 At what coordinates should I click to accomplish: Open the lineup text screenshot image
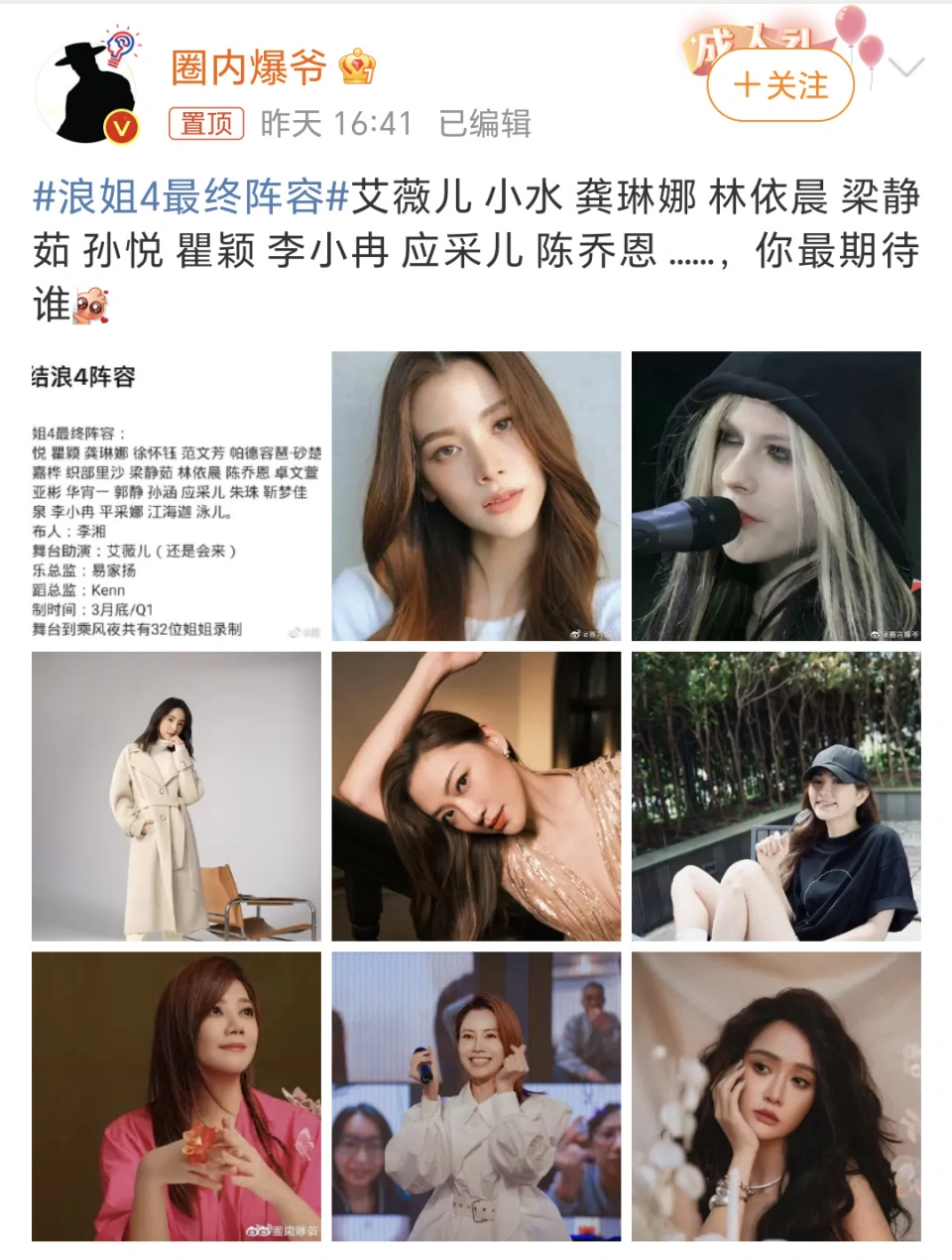pos(177,496)
